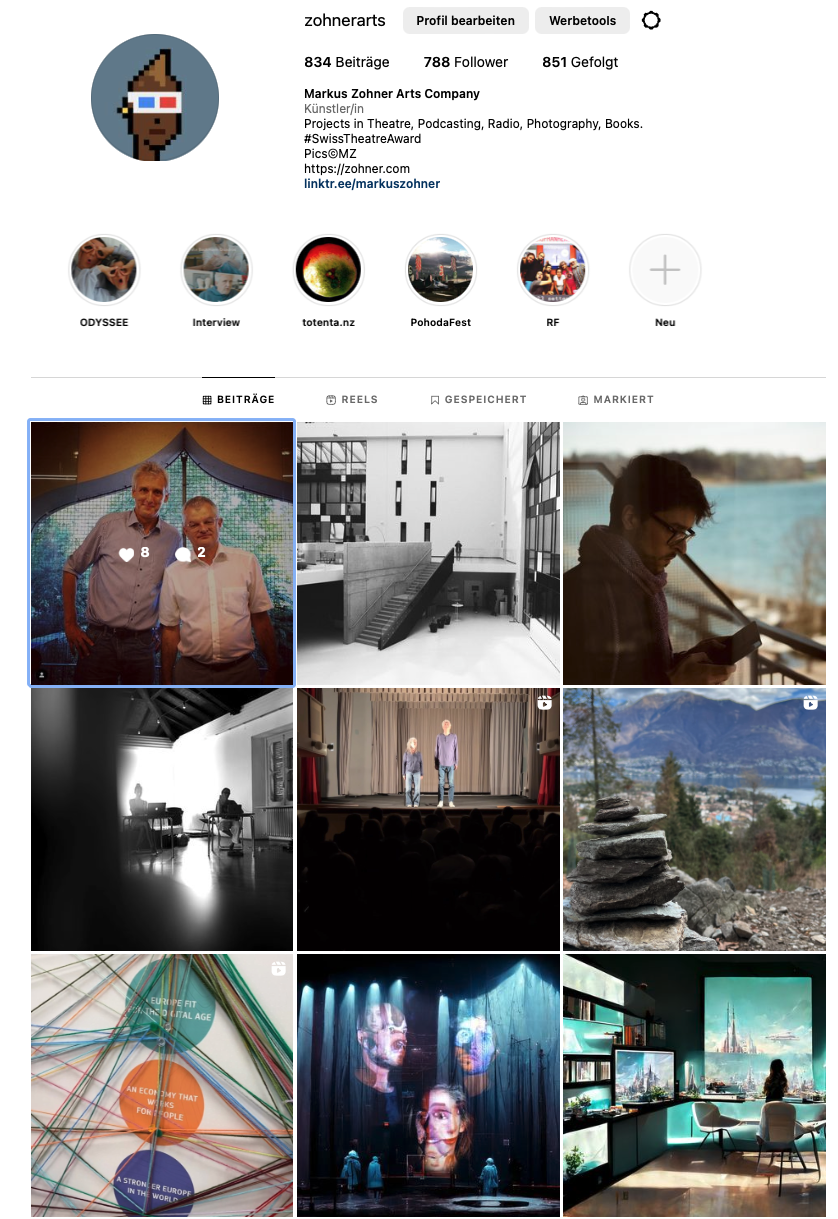Open the theatre stage reel with two performers
This screenshot has height=1219, width=838.
tap(428, 819)
